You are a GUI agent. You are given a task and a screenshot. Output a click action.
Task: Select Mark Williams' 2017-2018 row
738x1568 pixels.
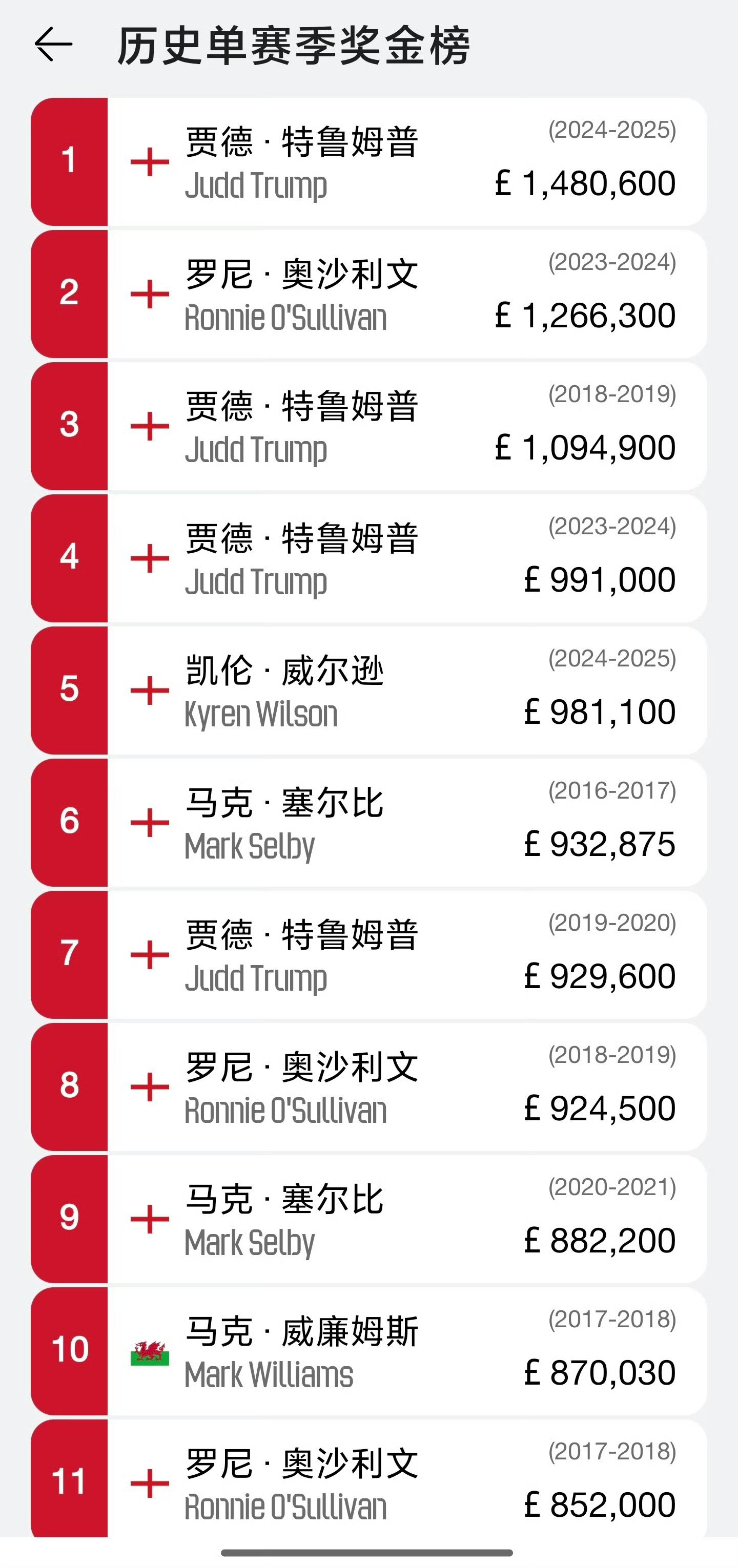click(x=369, y=1351)
